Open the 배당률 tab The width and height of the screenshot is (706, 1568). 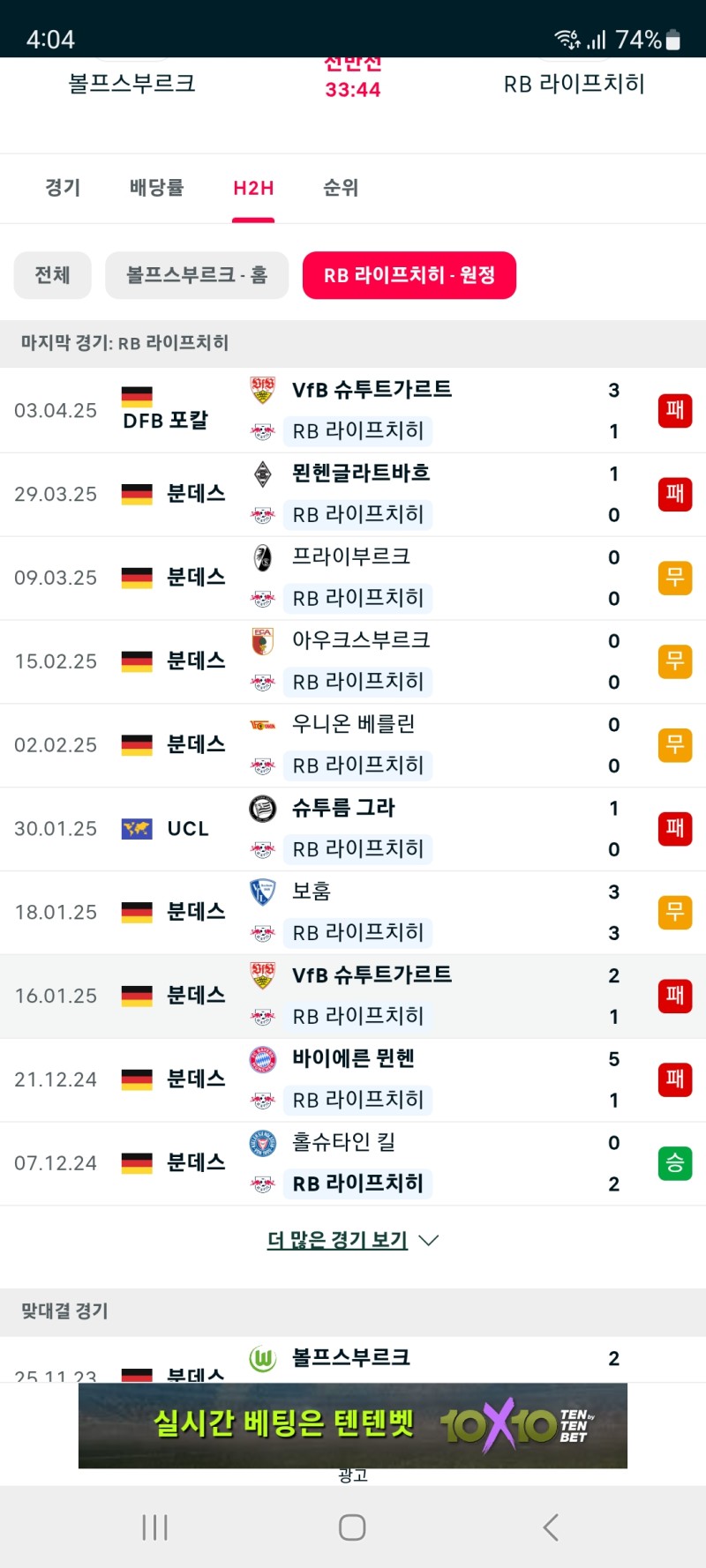click(157, 188)
